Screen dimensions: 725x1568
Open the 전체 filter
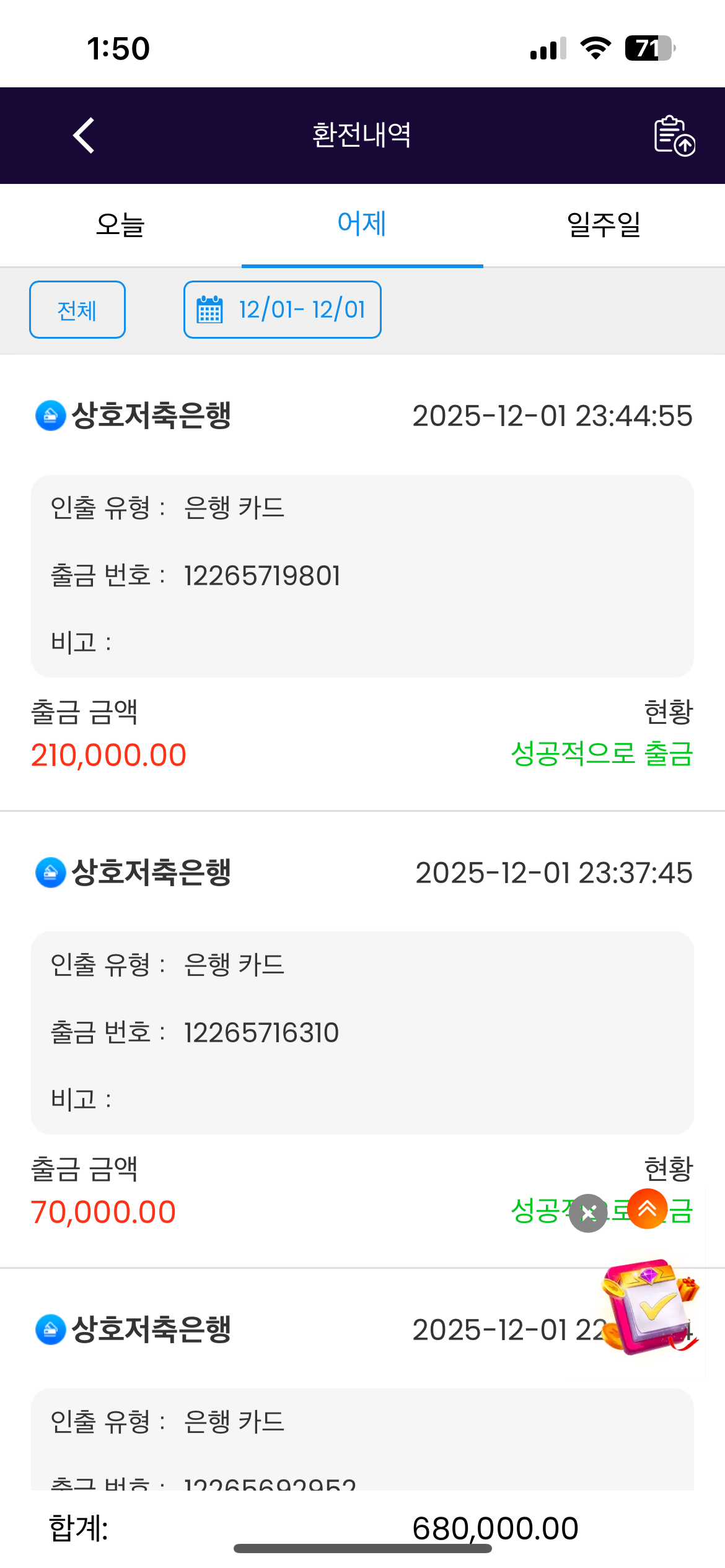[x=77, y=310]
